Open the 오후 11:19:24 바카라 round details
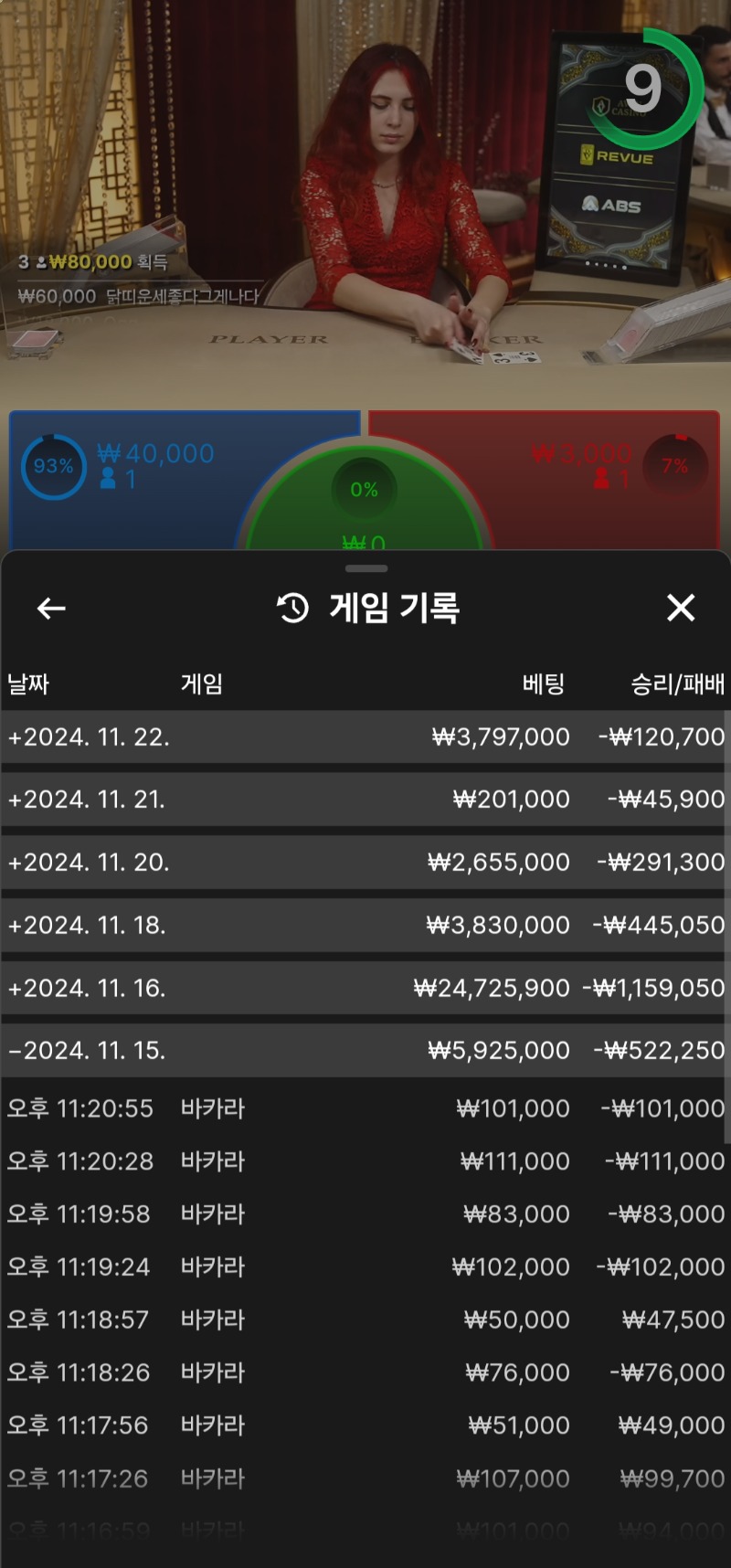Image resolution: width=731 pixels, height=1568 pixels. (x=365, y=1267)
